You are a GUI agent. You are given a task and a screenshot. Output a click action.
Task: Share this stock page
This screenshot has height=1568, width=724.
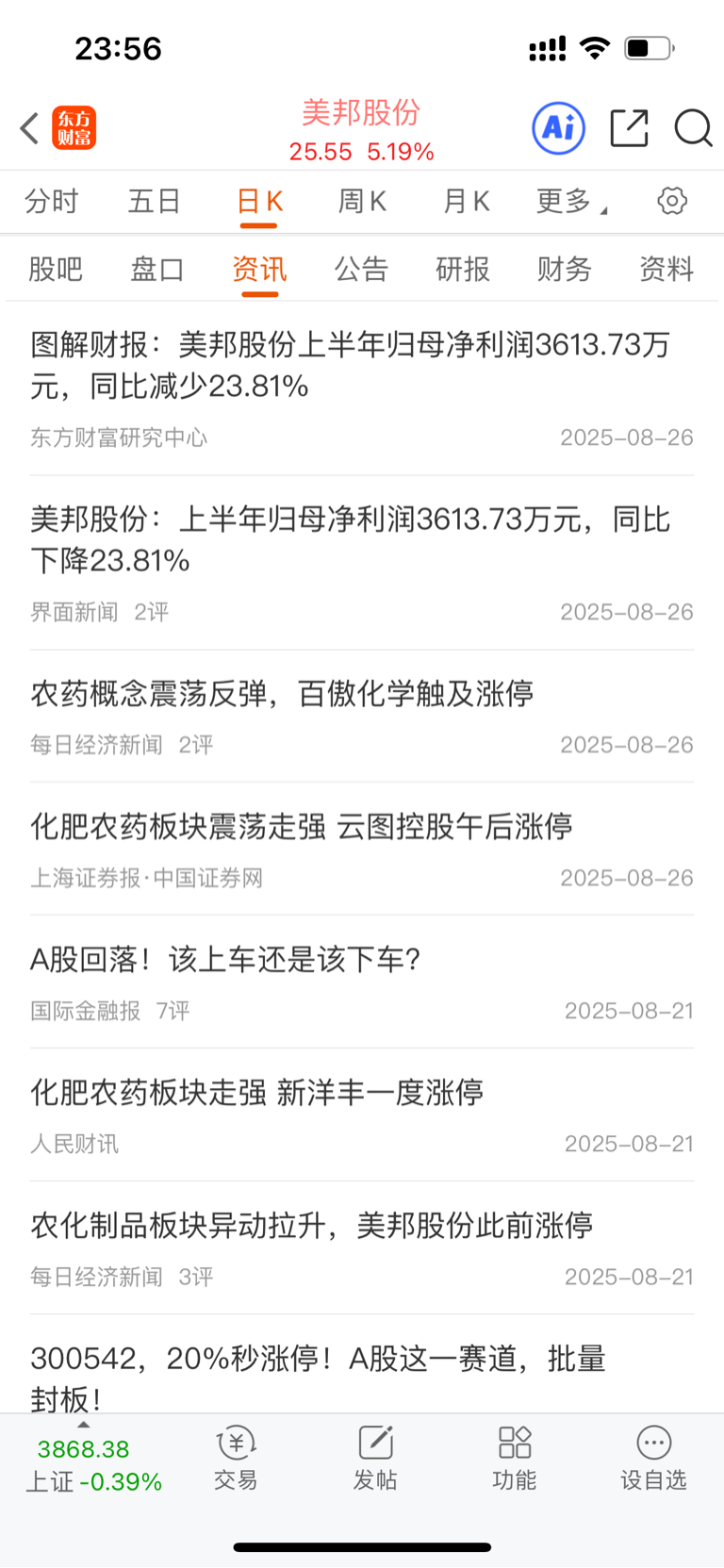[629, 128]
